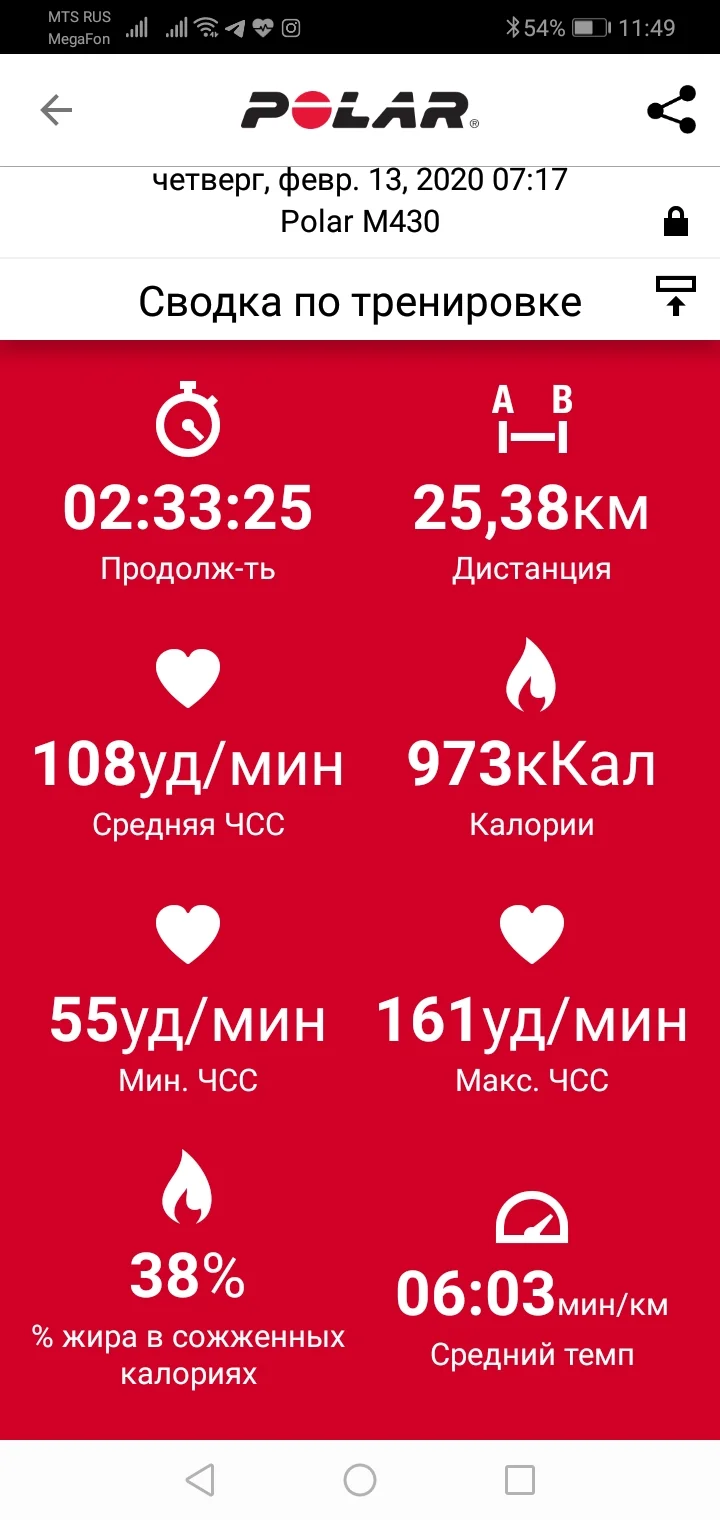720x1520 pixels.
Task: Open the recent apps view
Action: [520, 1479]
